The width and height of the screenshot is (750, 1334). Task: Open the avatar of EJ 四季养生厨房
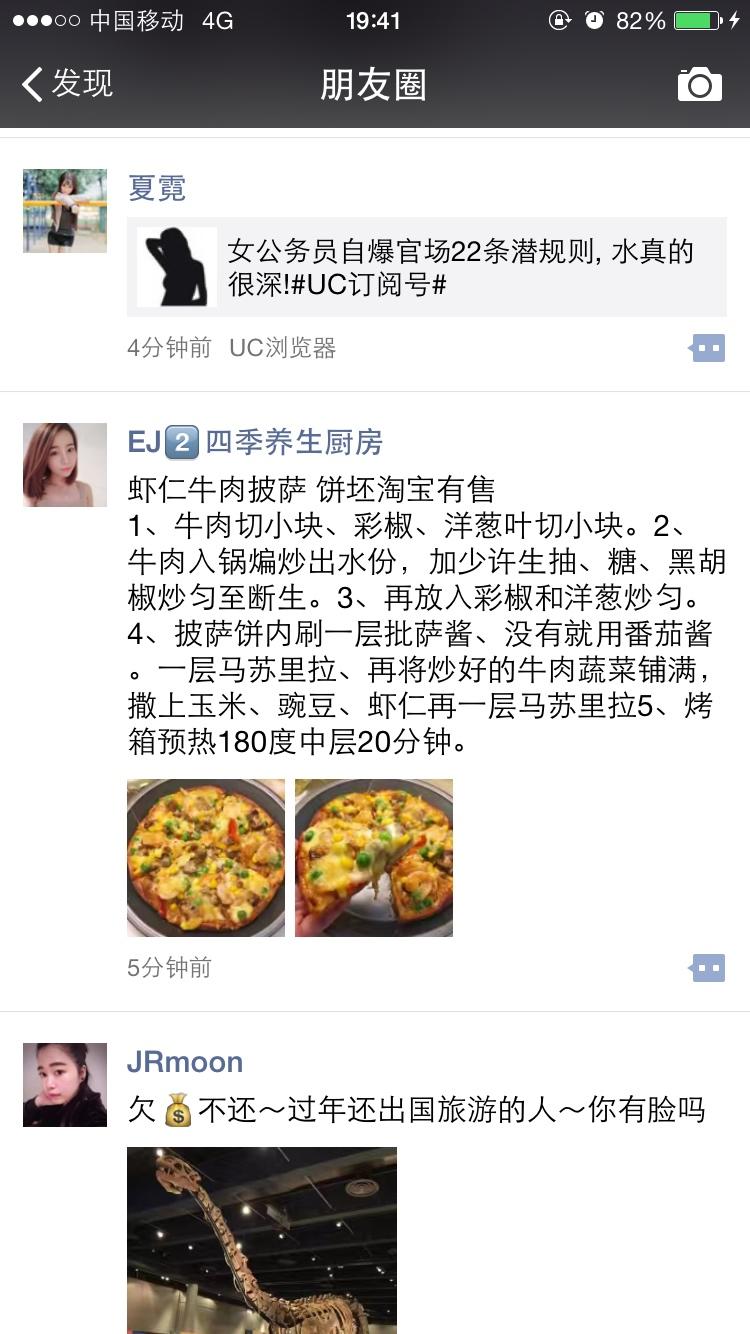[x=65, y=464]
